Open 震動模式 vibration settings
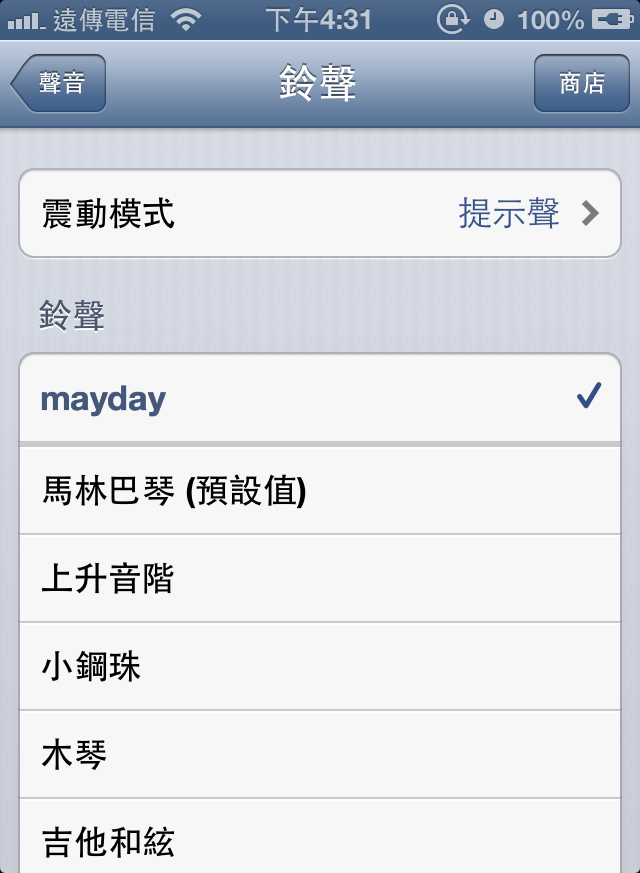Viewport: 640px width, 873px height. tap(320, 213)
